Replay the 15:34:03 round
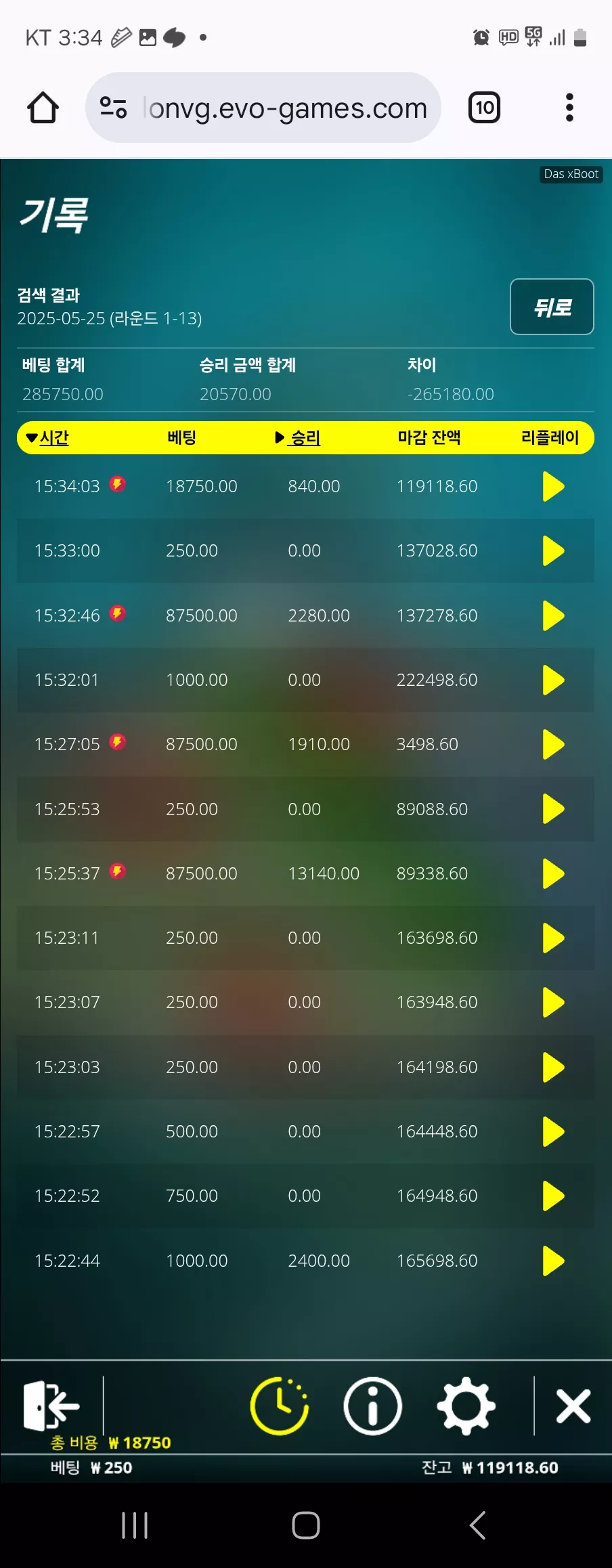The height and width of the screenshot is (1568, 612). 553,486
